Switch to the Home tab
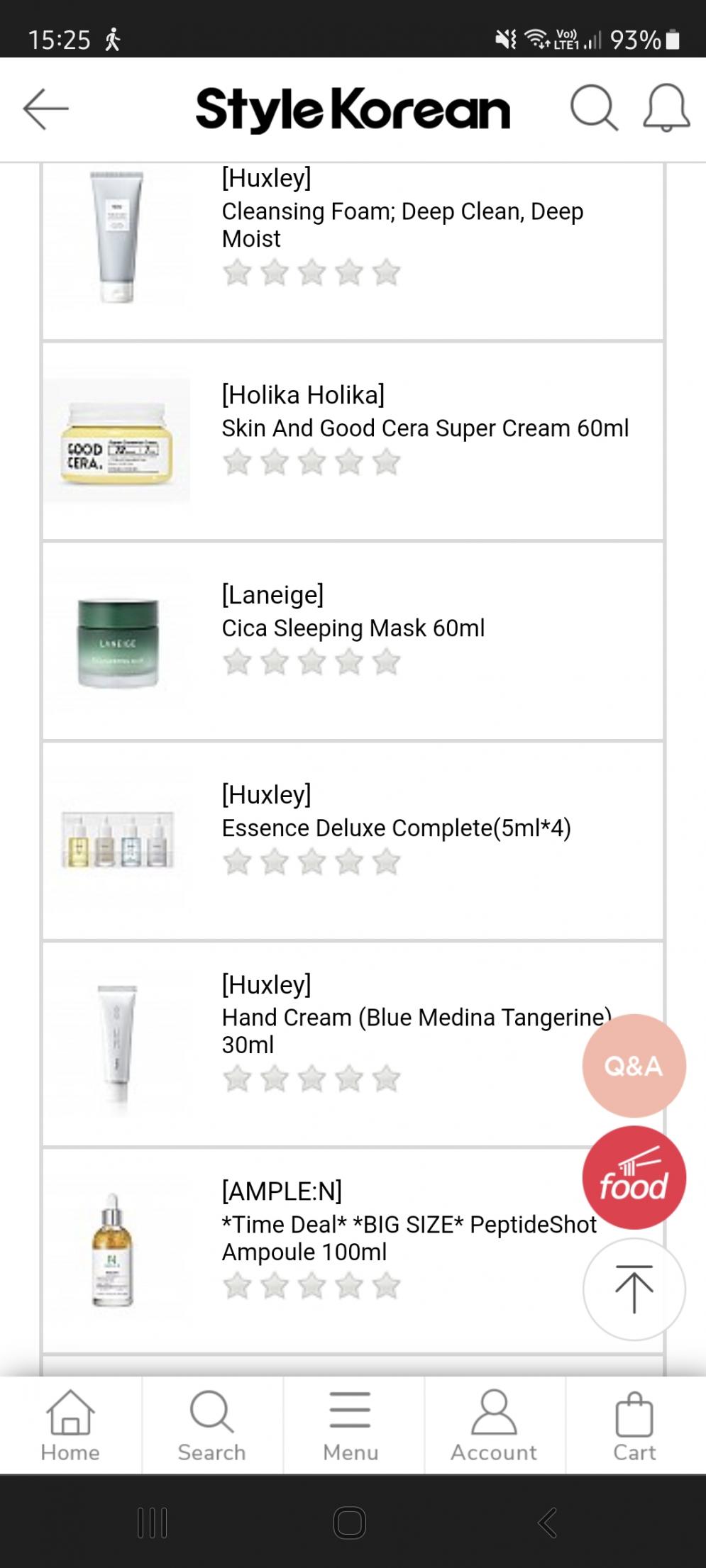706x1568 pixels. click(x=70, y=1425)
